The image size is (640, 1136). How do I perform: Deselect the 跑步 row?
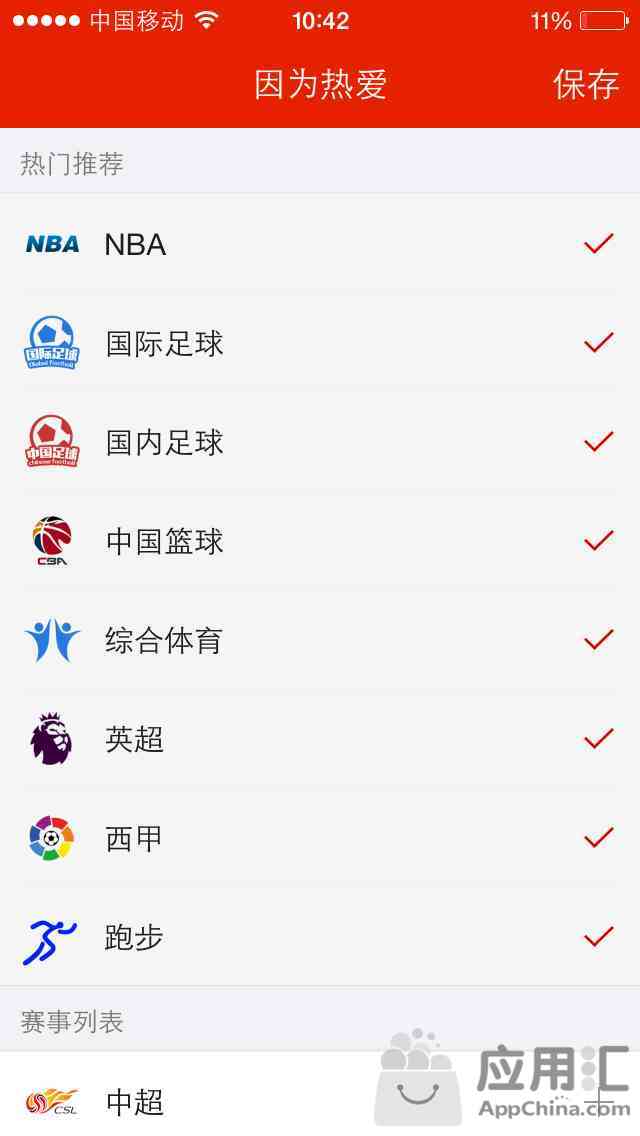point(320,937)
